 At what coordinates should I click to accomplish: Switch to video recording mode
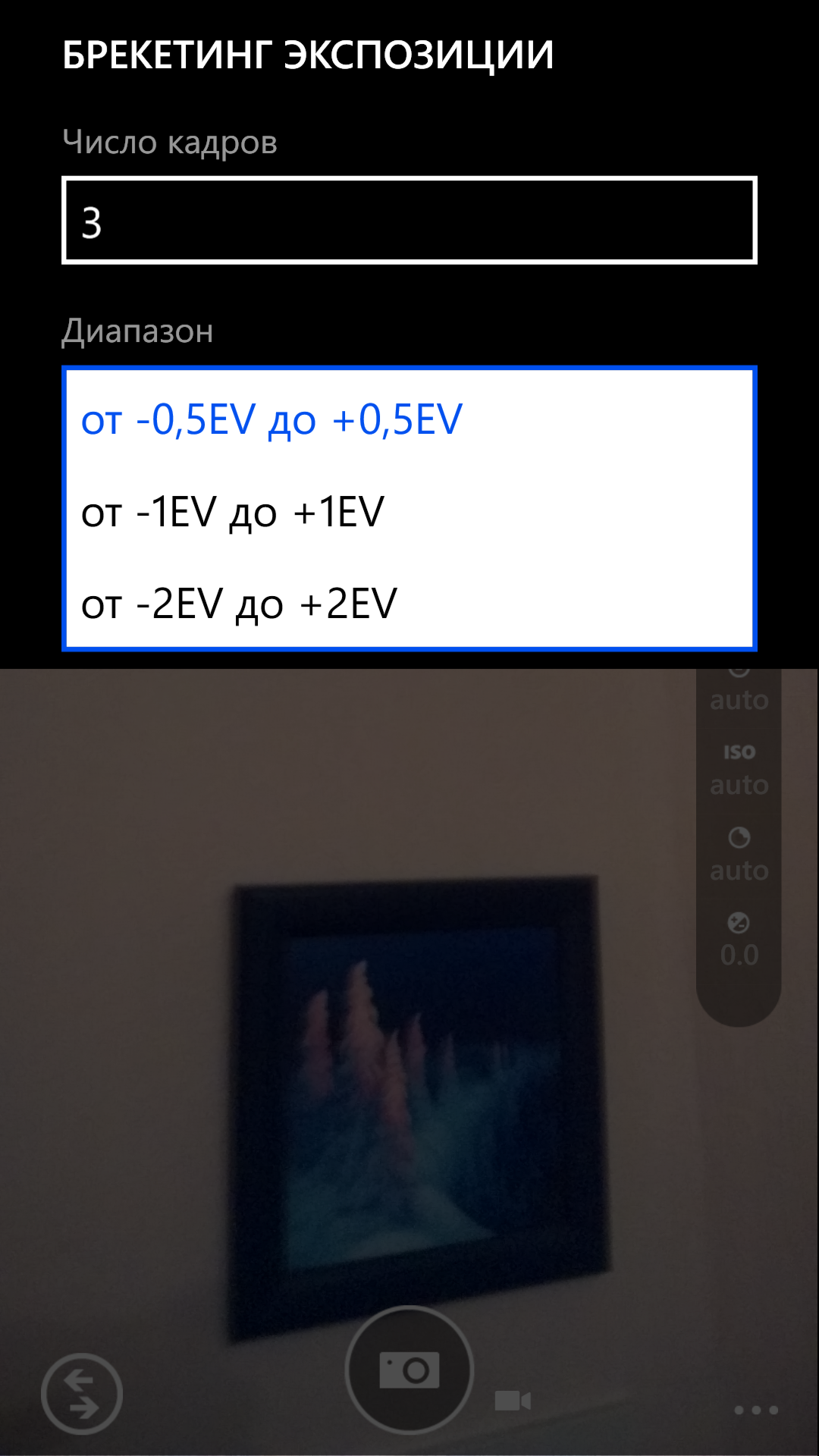[513, 1400]
